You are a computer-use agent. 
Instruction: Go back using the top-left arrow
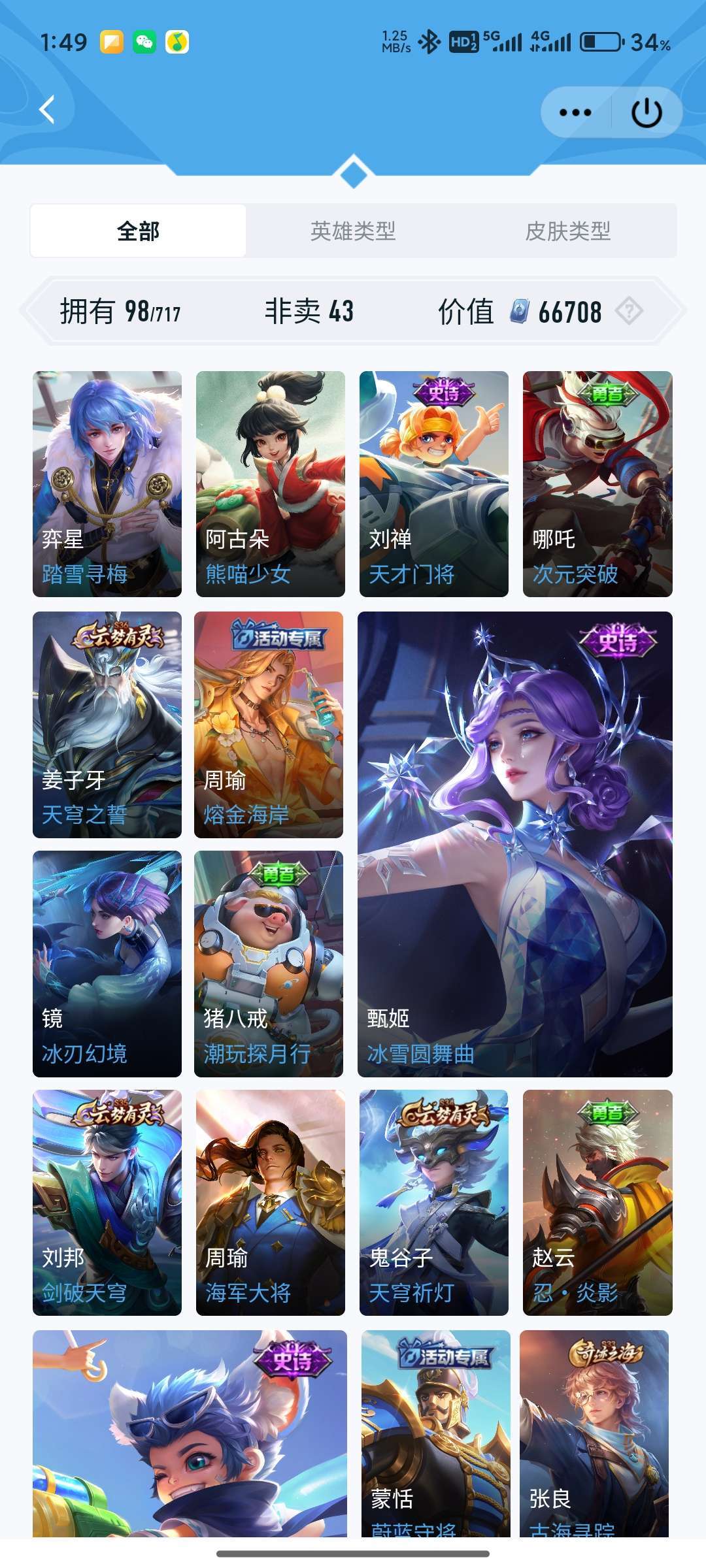[47, 109]
